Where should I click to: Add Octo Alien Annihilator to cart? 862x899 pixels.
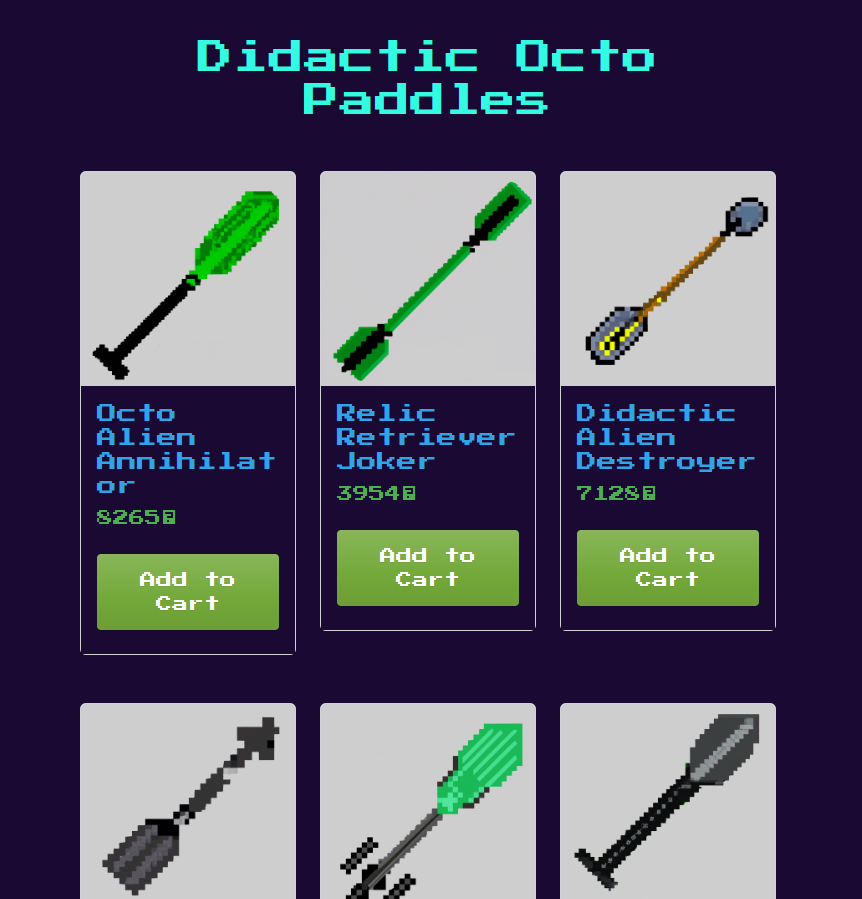pos(188,592)
